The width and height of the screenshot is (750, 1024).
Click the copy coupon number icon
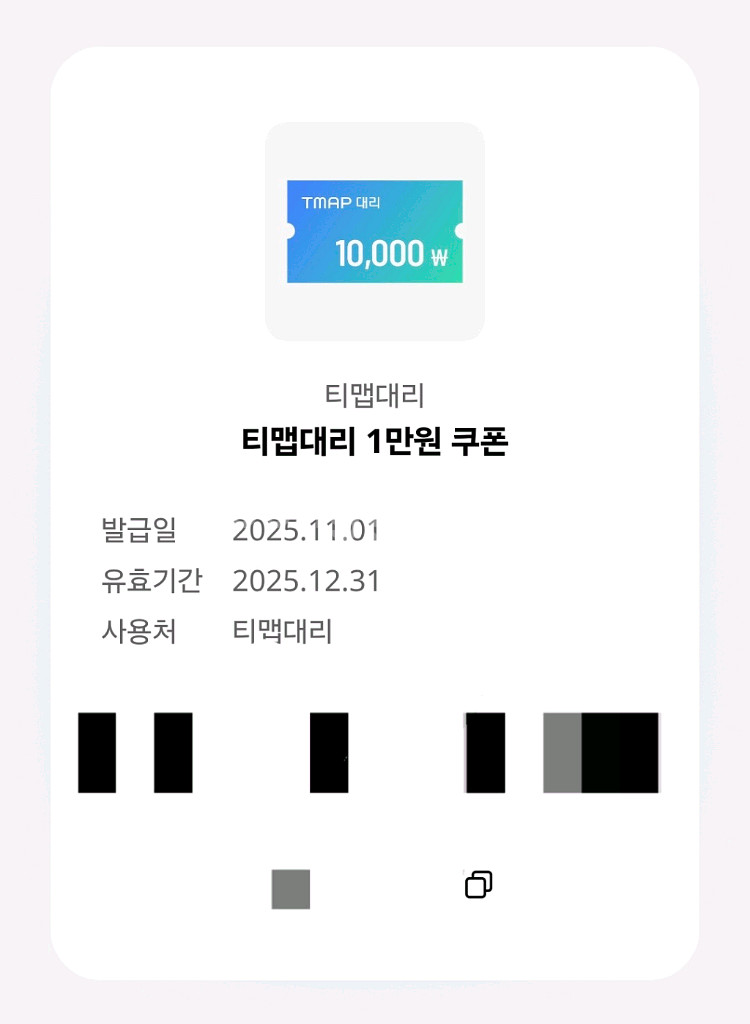pyautogui.click(x=478, y=884)
